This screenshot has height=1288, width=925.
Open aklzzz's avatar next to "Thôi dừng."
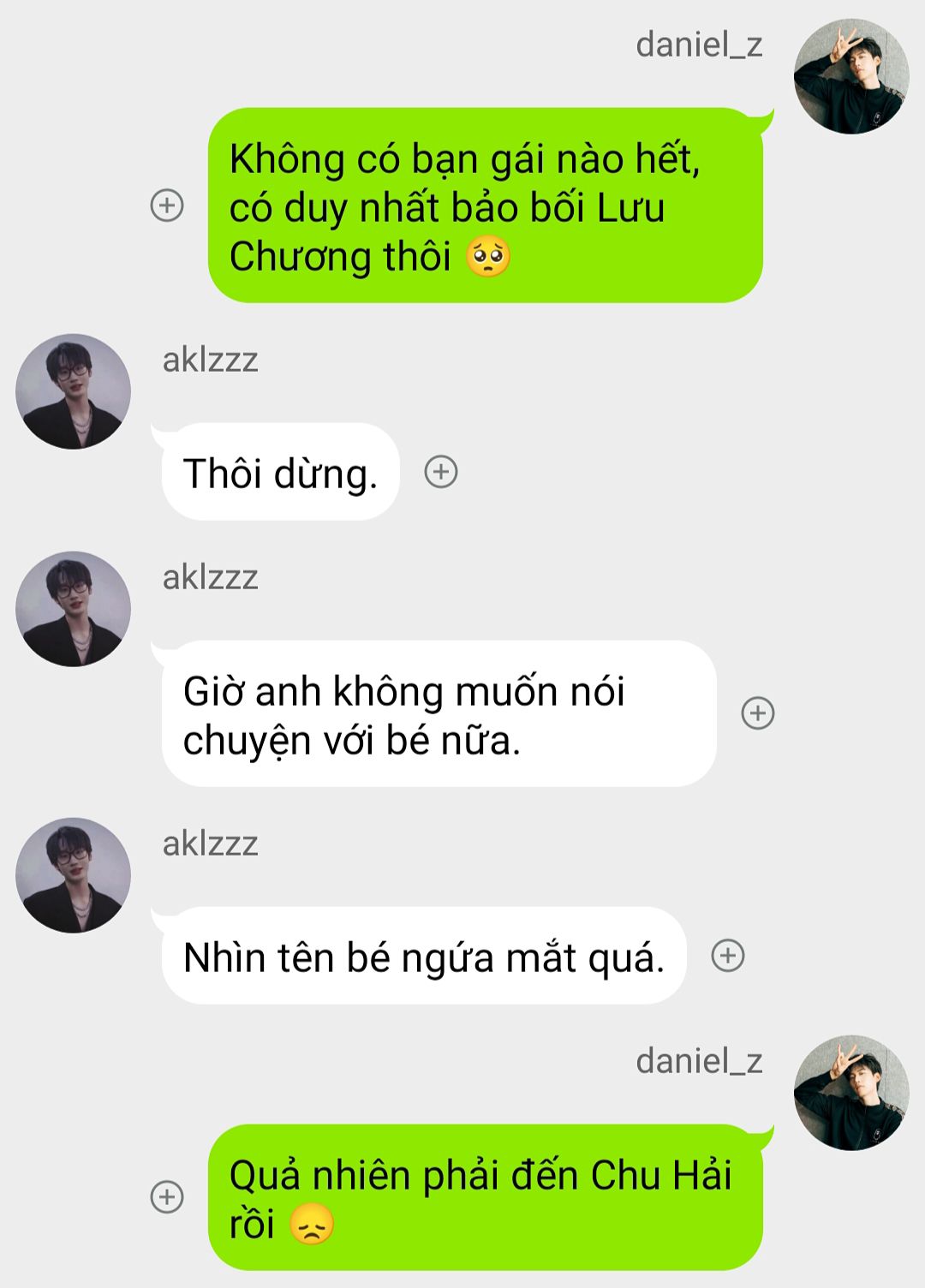pyautogui.click(x=74, y=391)
